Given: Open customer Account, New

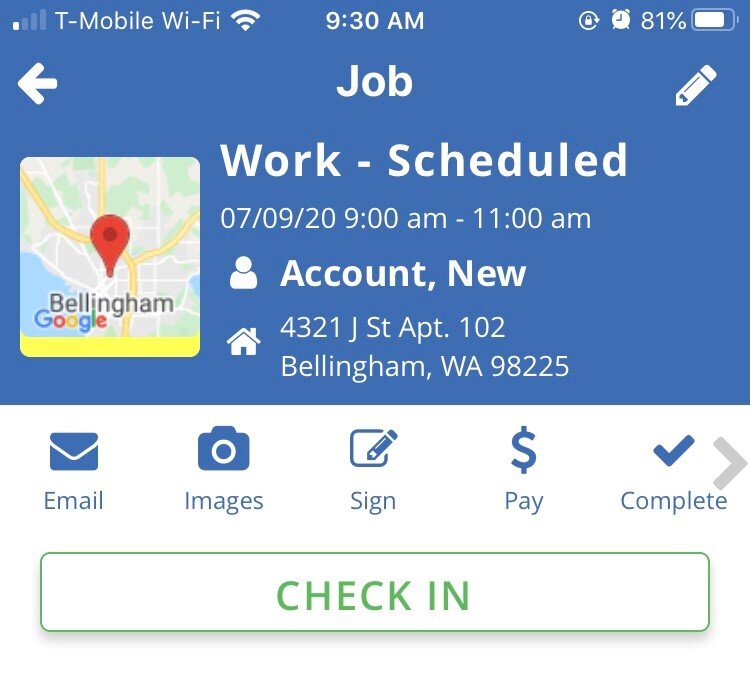Looking at the screenshot, I should 402,274.
